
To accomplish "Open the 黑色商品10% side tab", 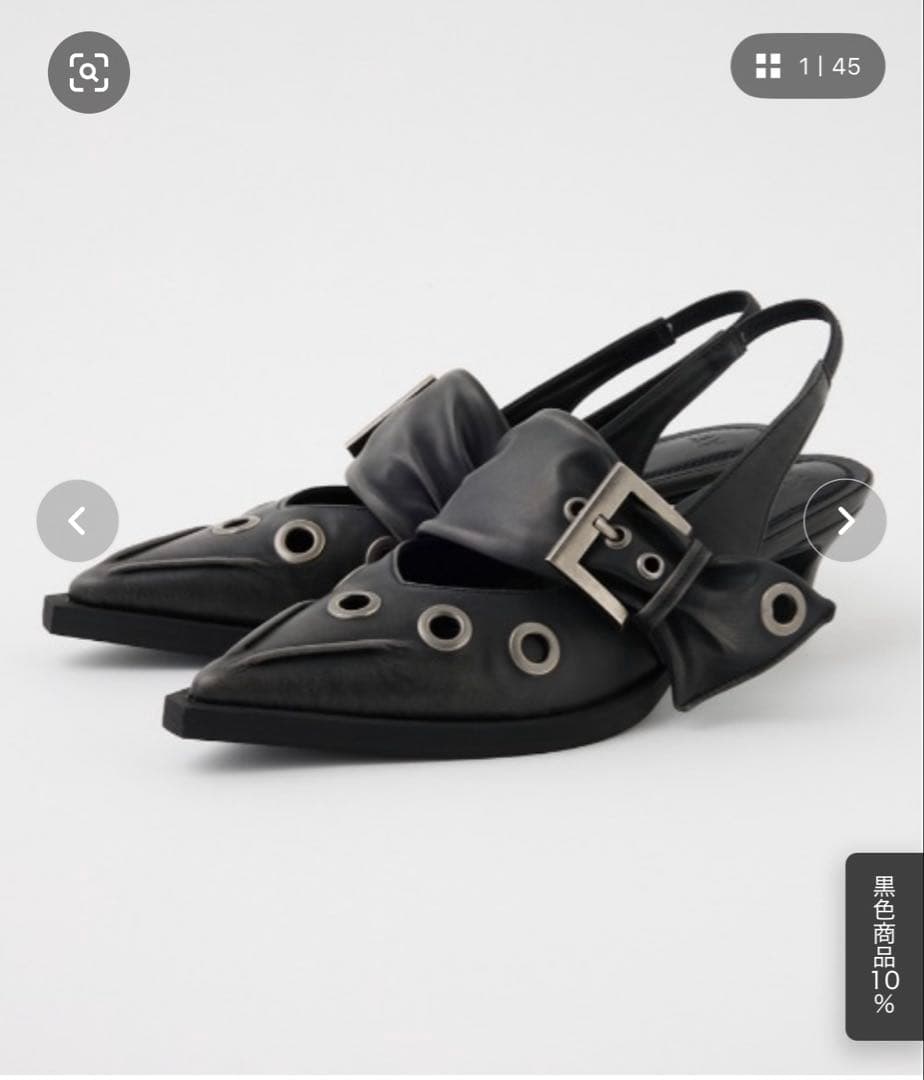I will click(884, 945).
